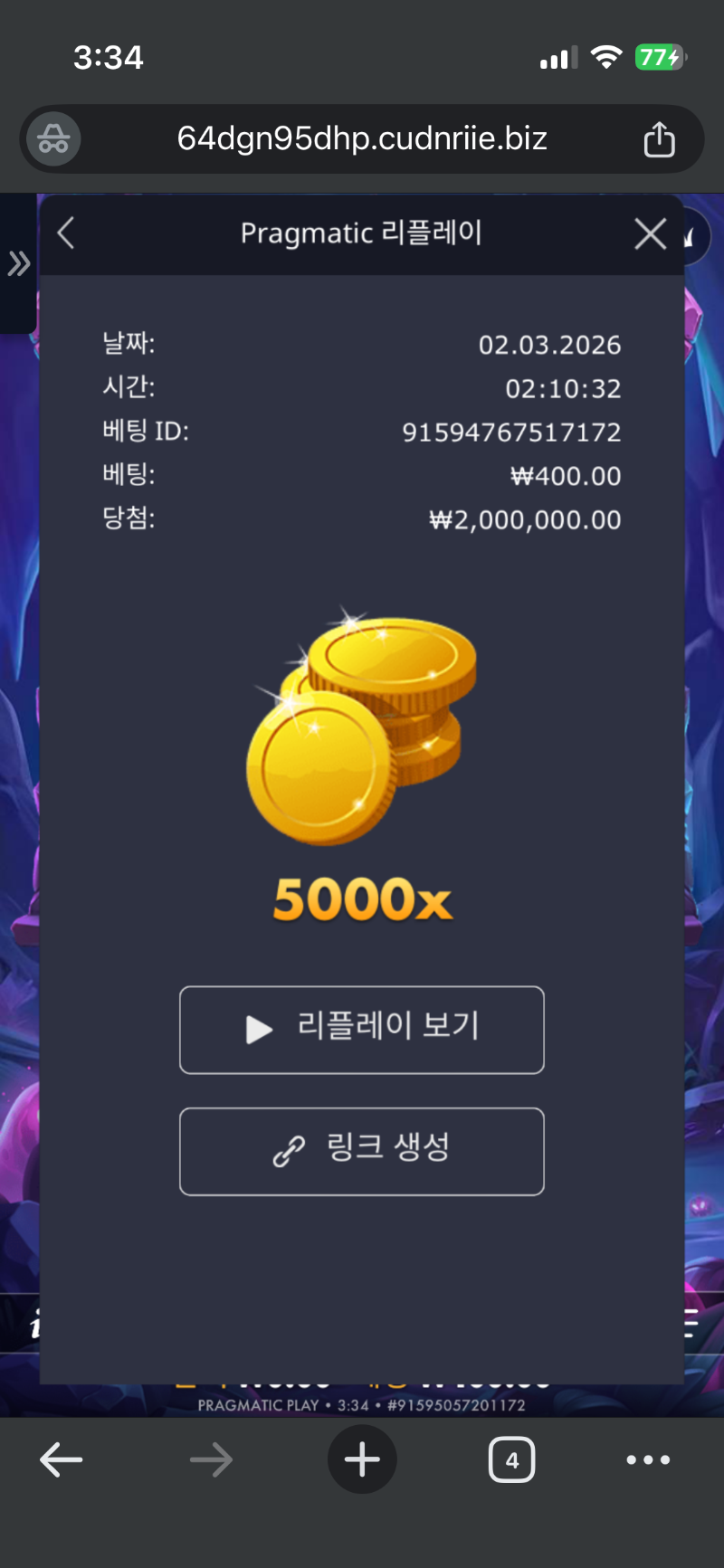Open the share sheet for this page
This screenshot has height=1568, width=724.
tap(659, 139)
